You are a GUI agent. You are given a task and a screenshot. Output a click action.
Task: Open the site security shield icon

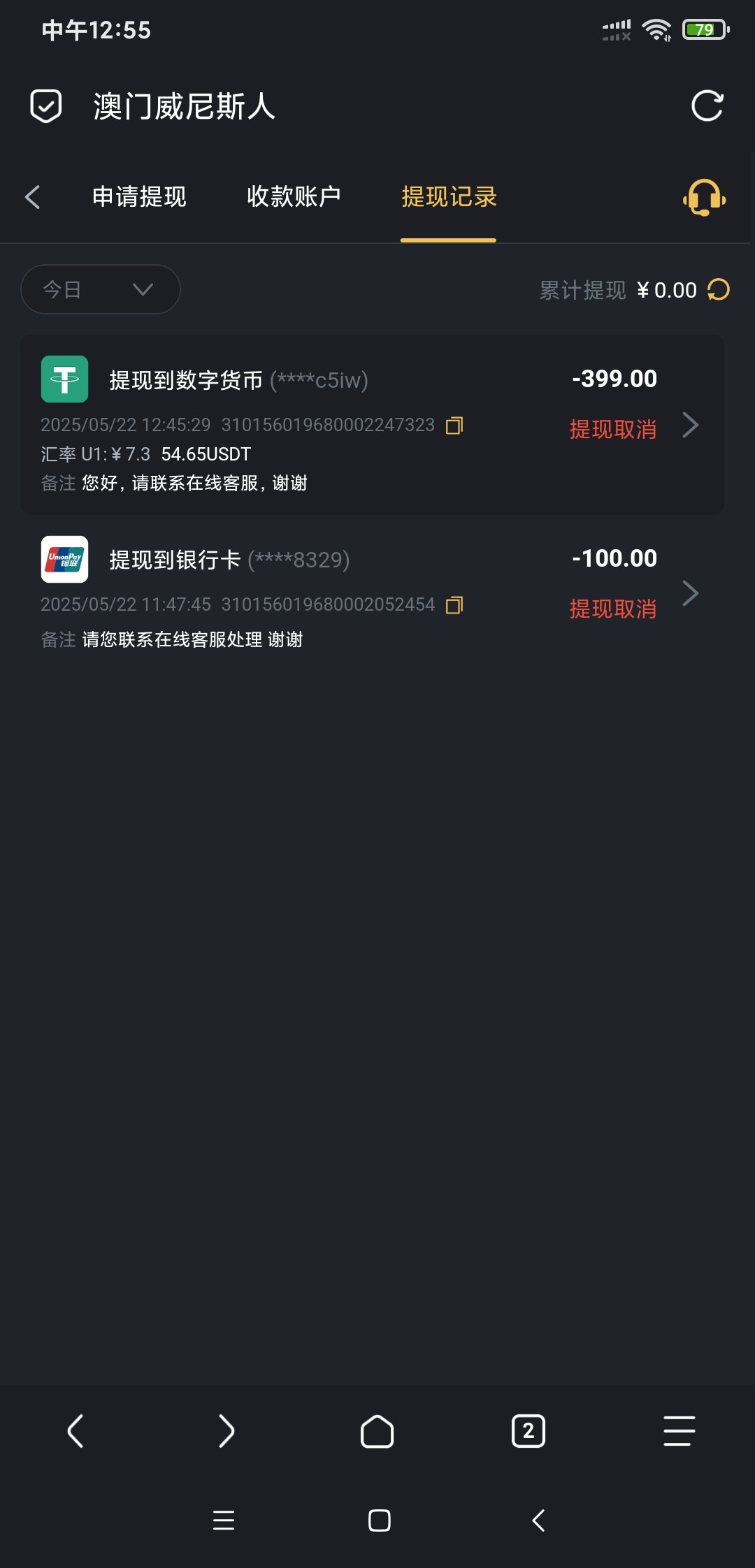click(x=46, y=106)
